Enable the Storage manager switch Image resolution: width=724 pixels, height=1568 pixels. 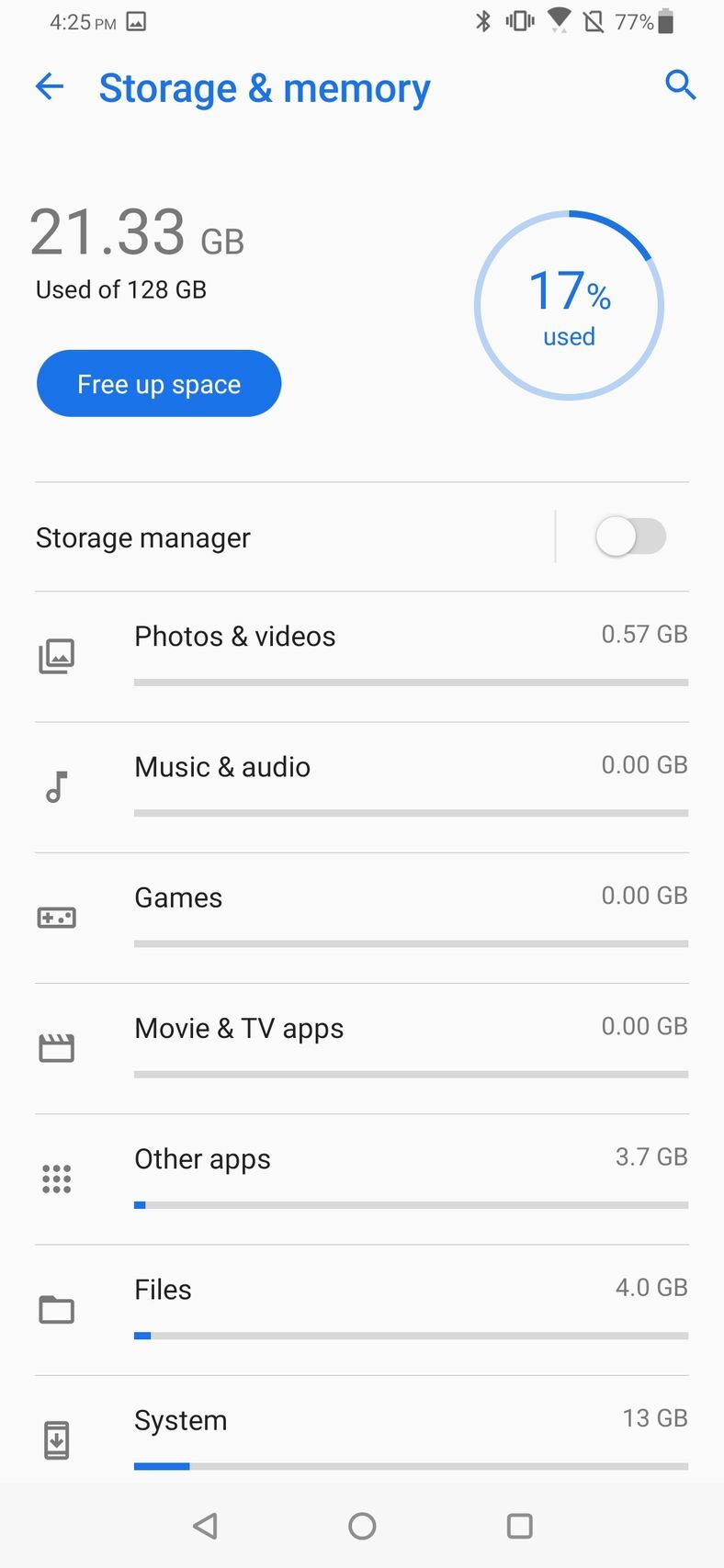[x=630, y=537]
